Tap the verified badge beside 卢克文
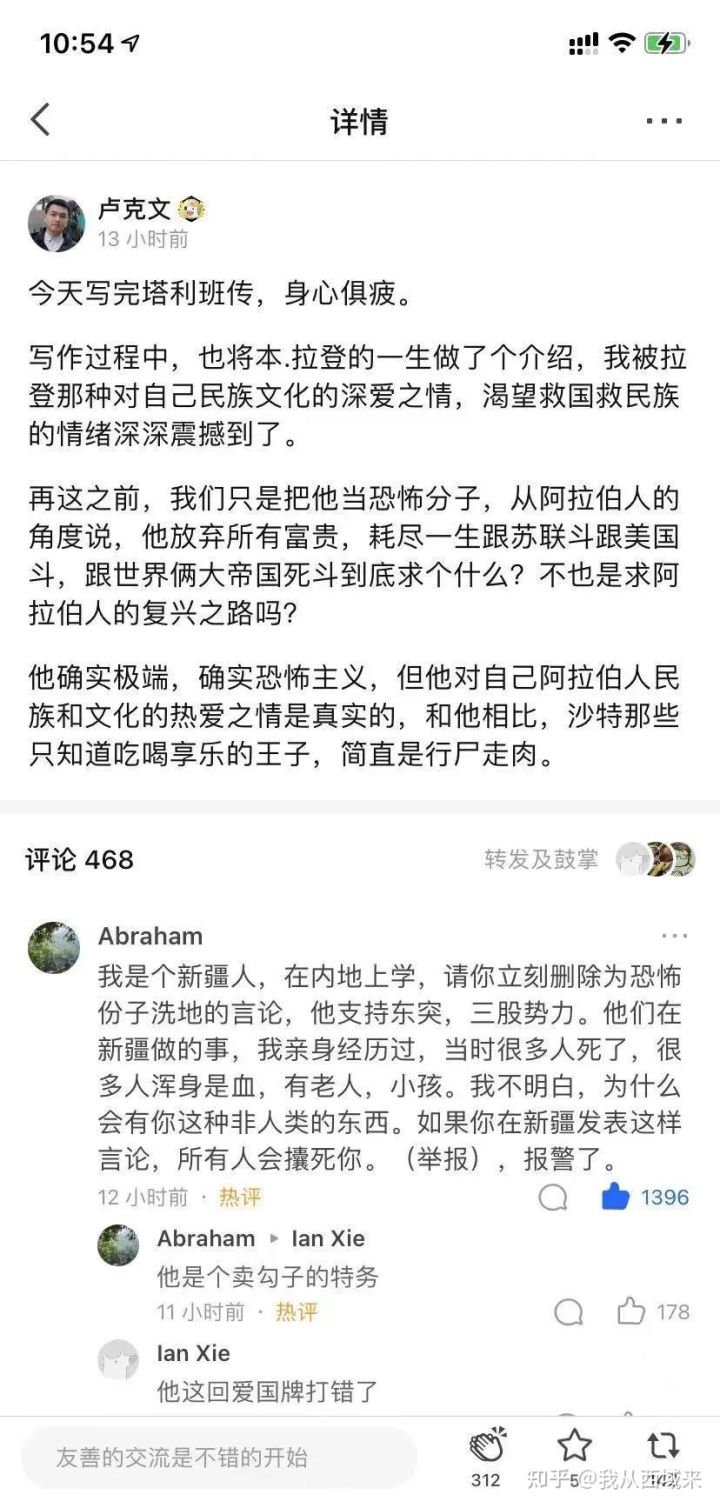This screenshot has height=1508, width=720. pyautogui.click(x=193, y=209)
